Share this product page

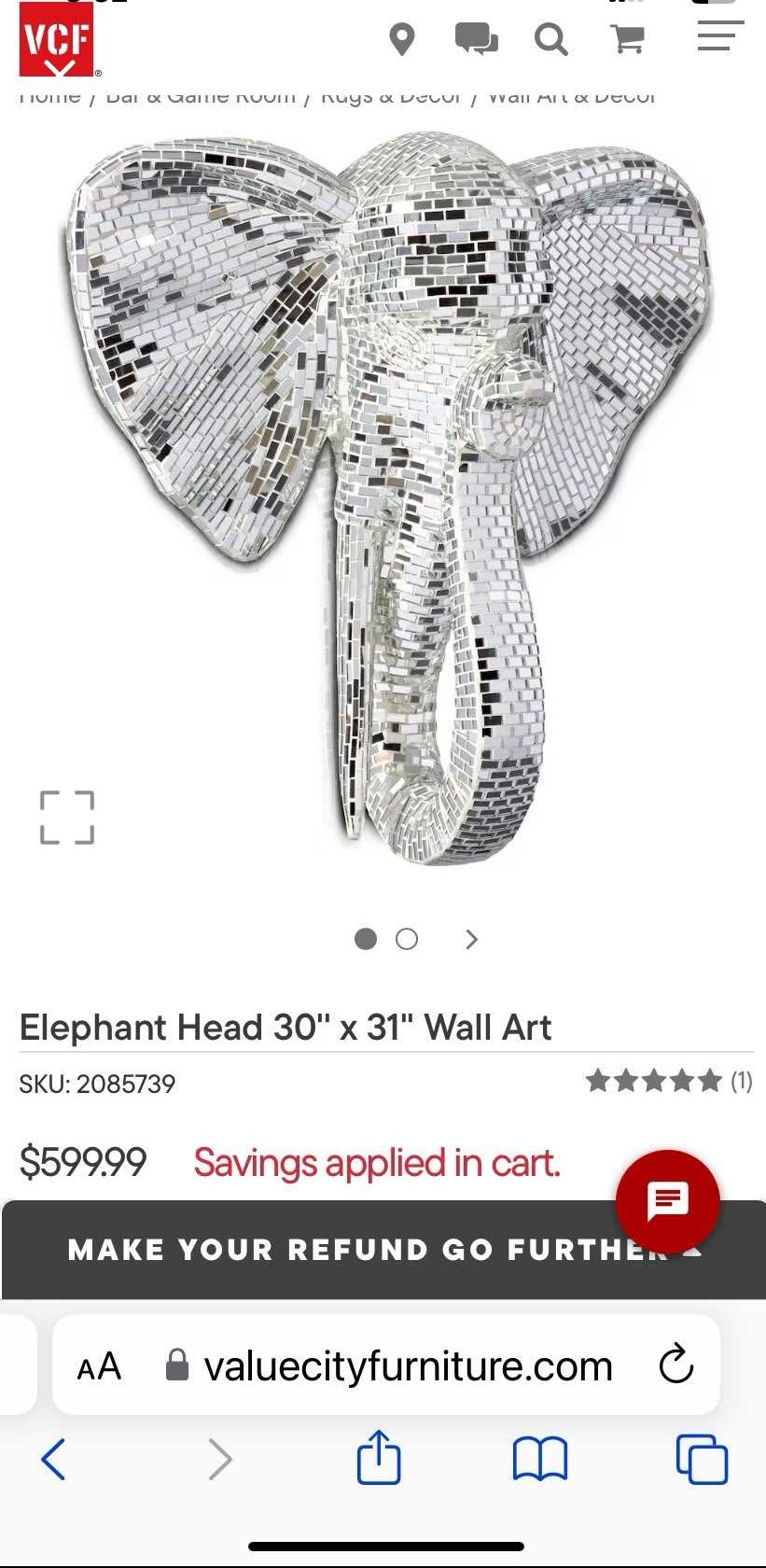point(379,1457)
